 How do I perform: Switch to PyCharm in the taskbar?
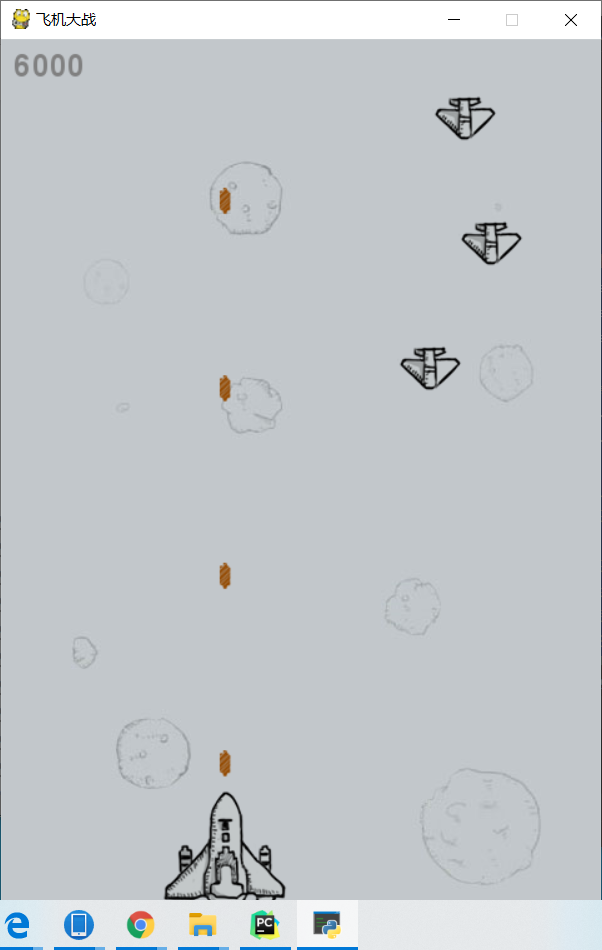pyautogui.click(x=264, y=925)
